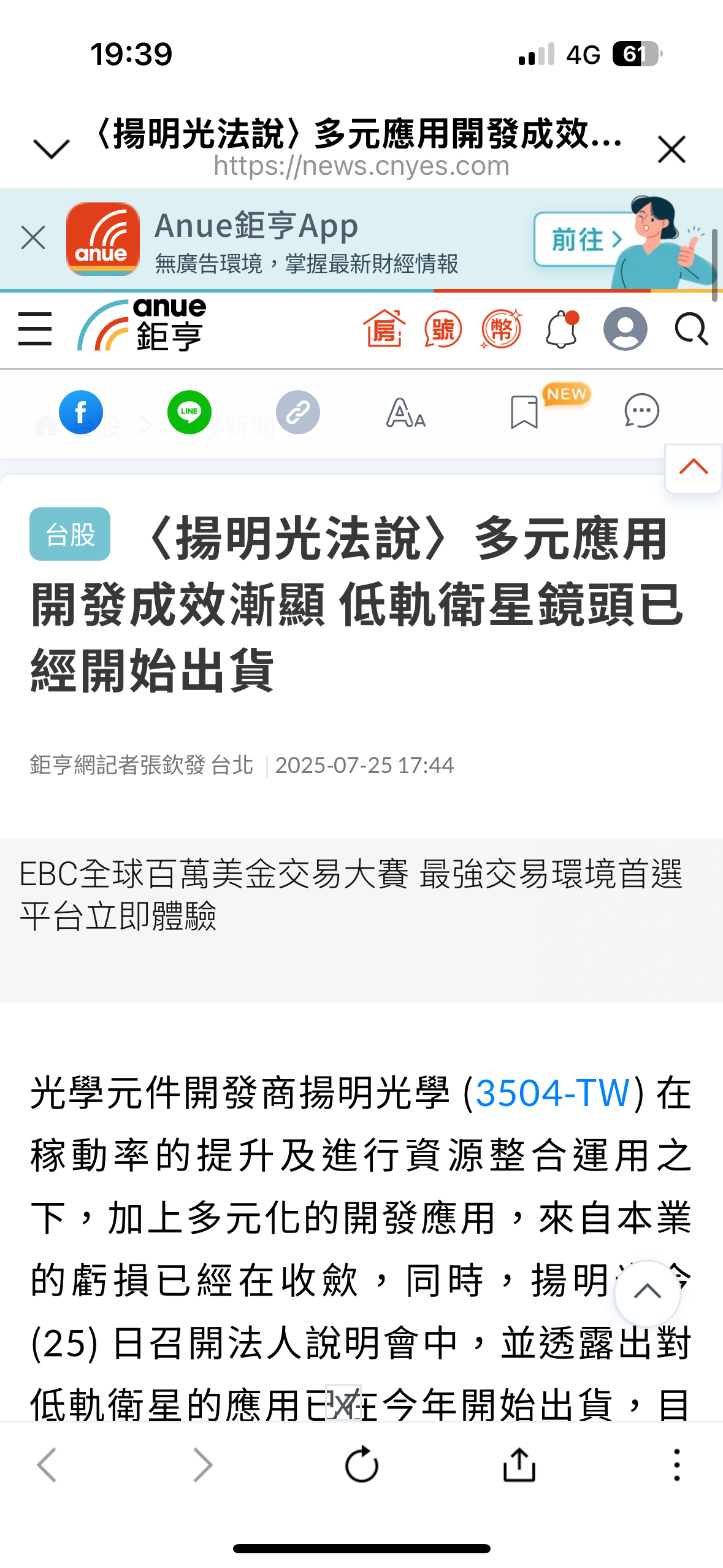Dismiss the Anue鉅亨App banner
723x1568 pixels.
click(x=33, y=237)
